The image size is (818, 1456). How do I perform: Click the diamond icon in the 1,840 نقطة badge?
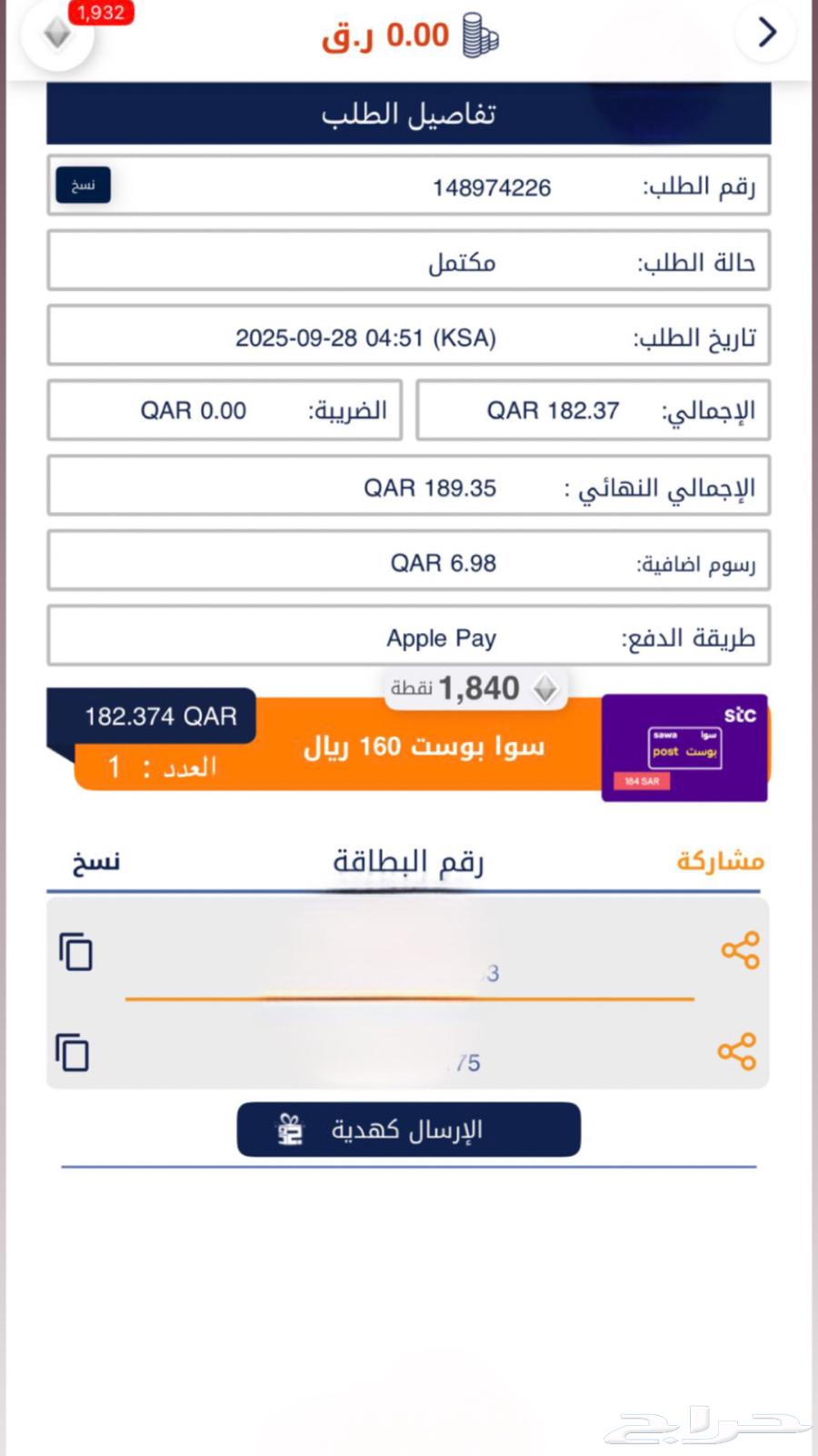(x=544, y=689)
